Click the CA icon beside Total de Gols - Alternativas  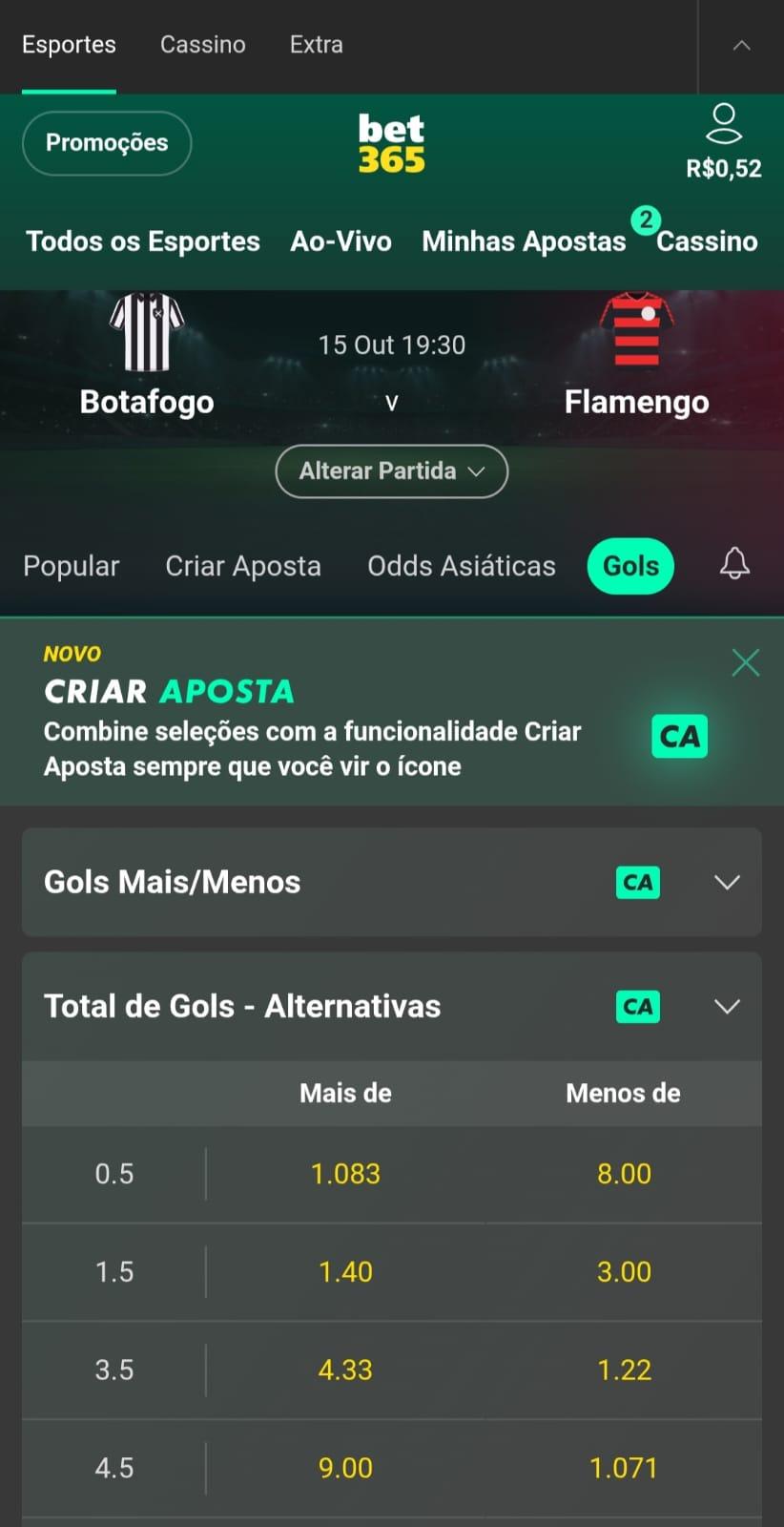pos(637,1006)
